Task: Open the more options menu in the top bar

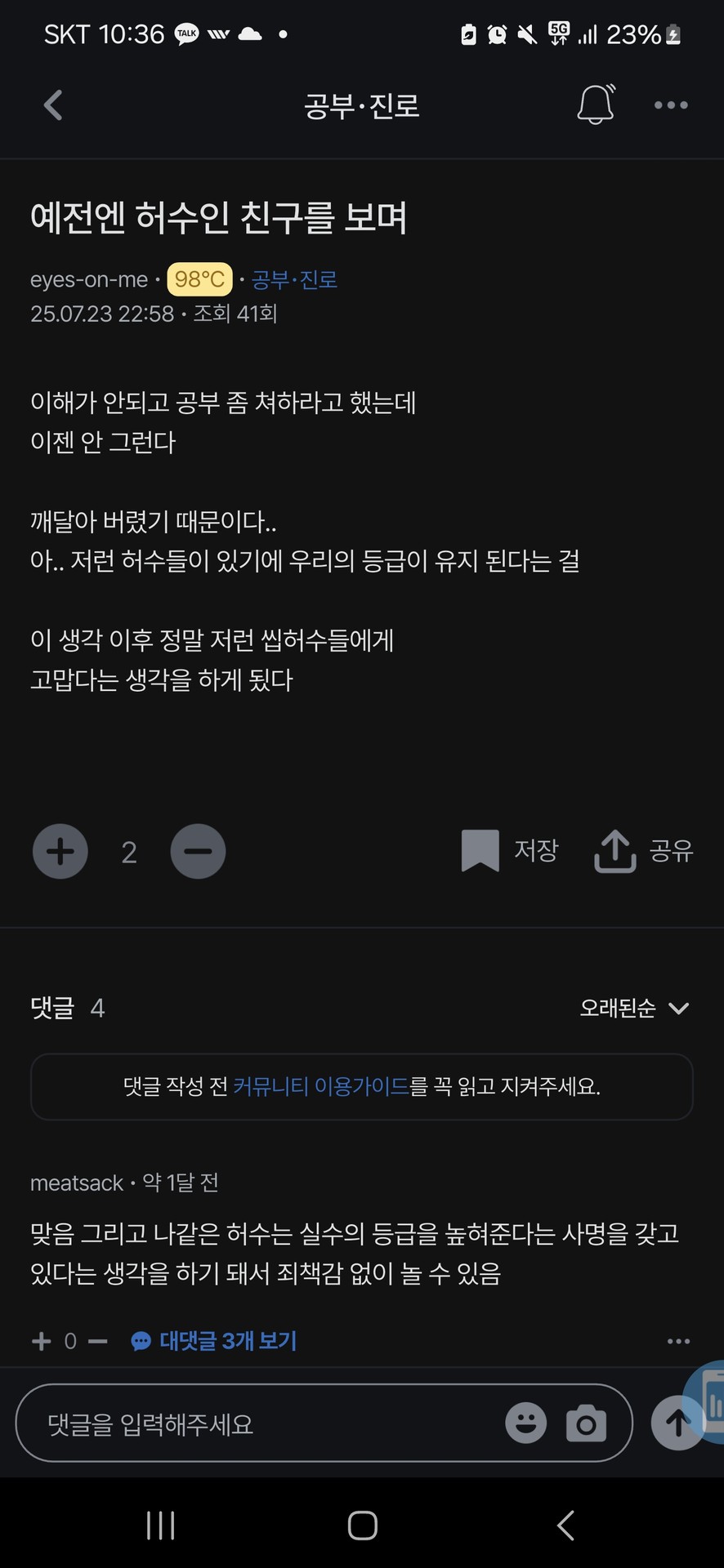Action: 670,105
